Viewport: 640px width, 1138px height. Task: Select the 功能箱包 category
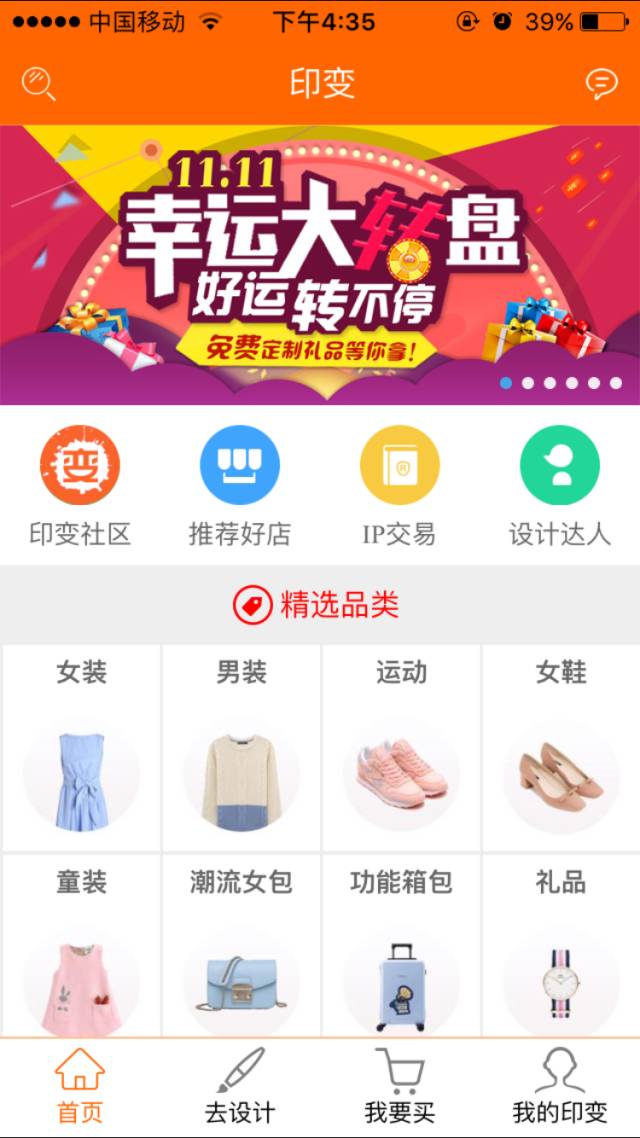401,946
